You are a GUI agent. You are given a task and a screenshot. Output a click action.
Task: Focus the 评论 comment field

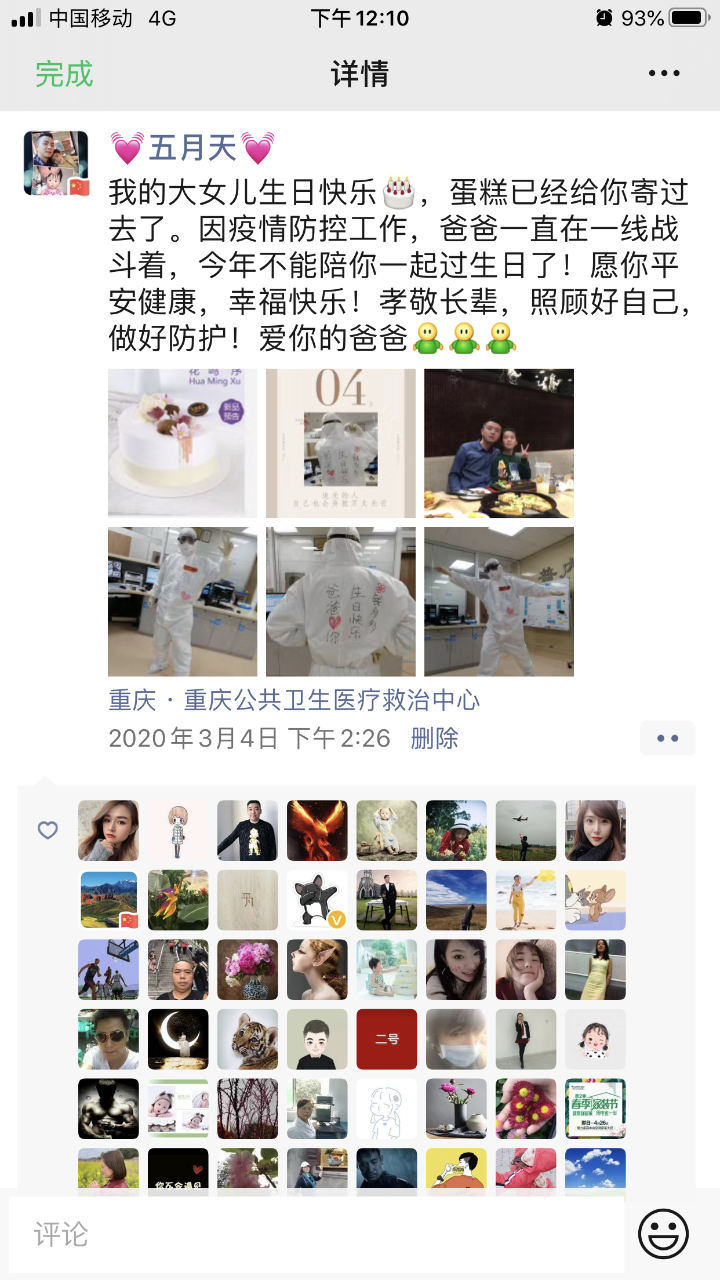pyautogui.click(x=316, y=1234)
